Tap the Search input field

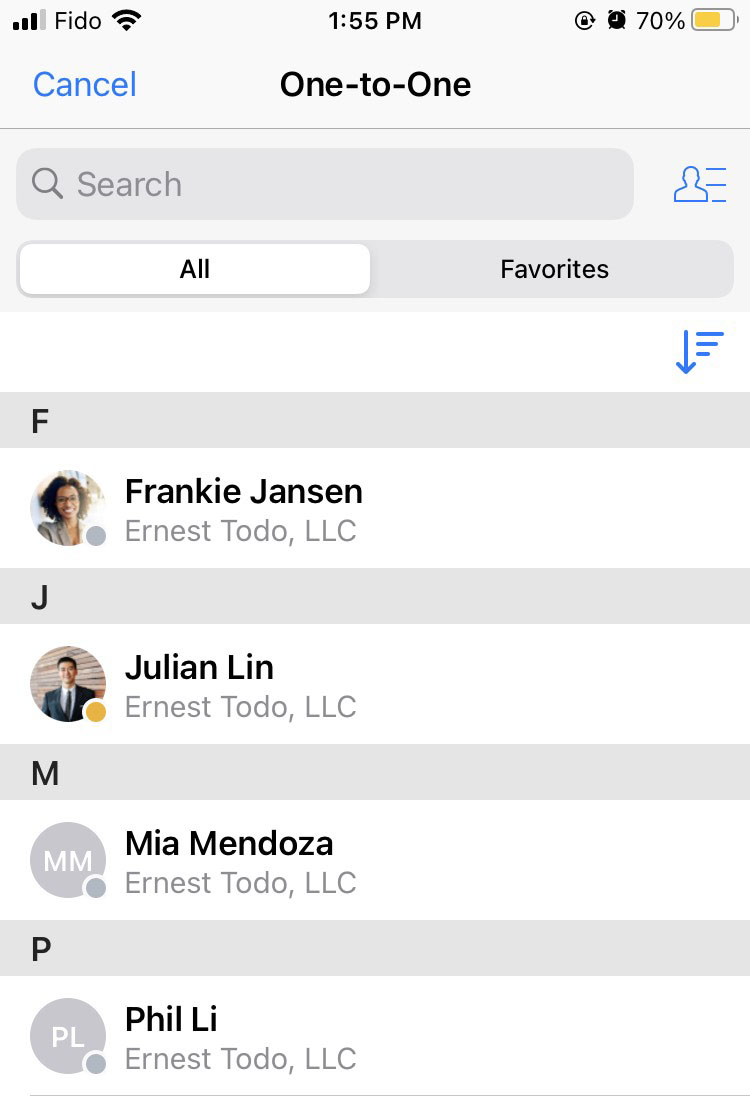(323, 184)
